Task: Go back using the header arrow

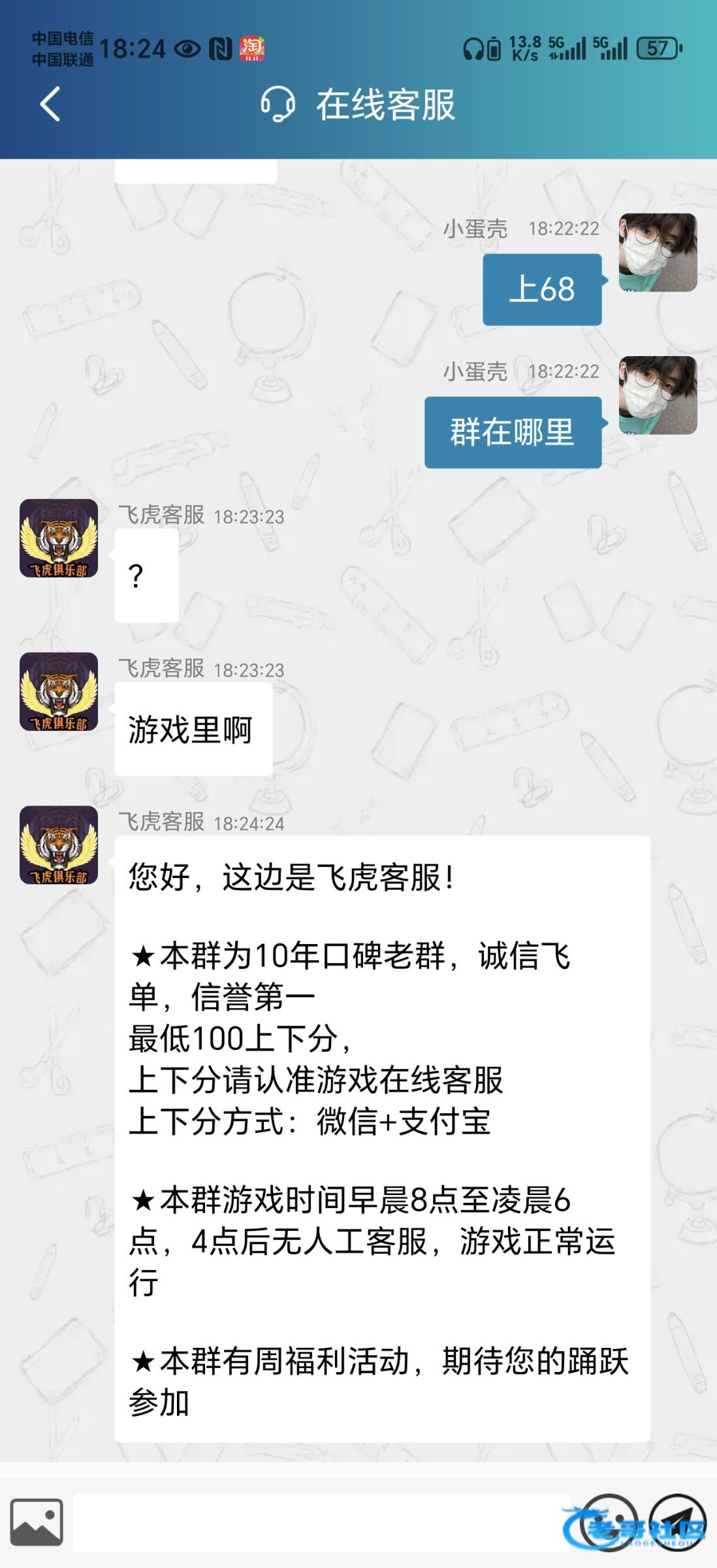Action: point(50,104)
